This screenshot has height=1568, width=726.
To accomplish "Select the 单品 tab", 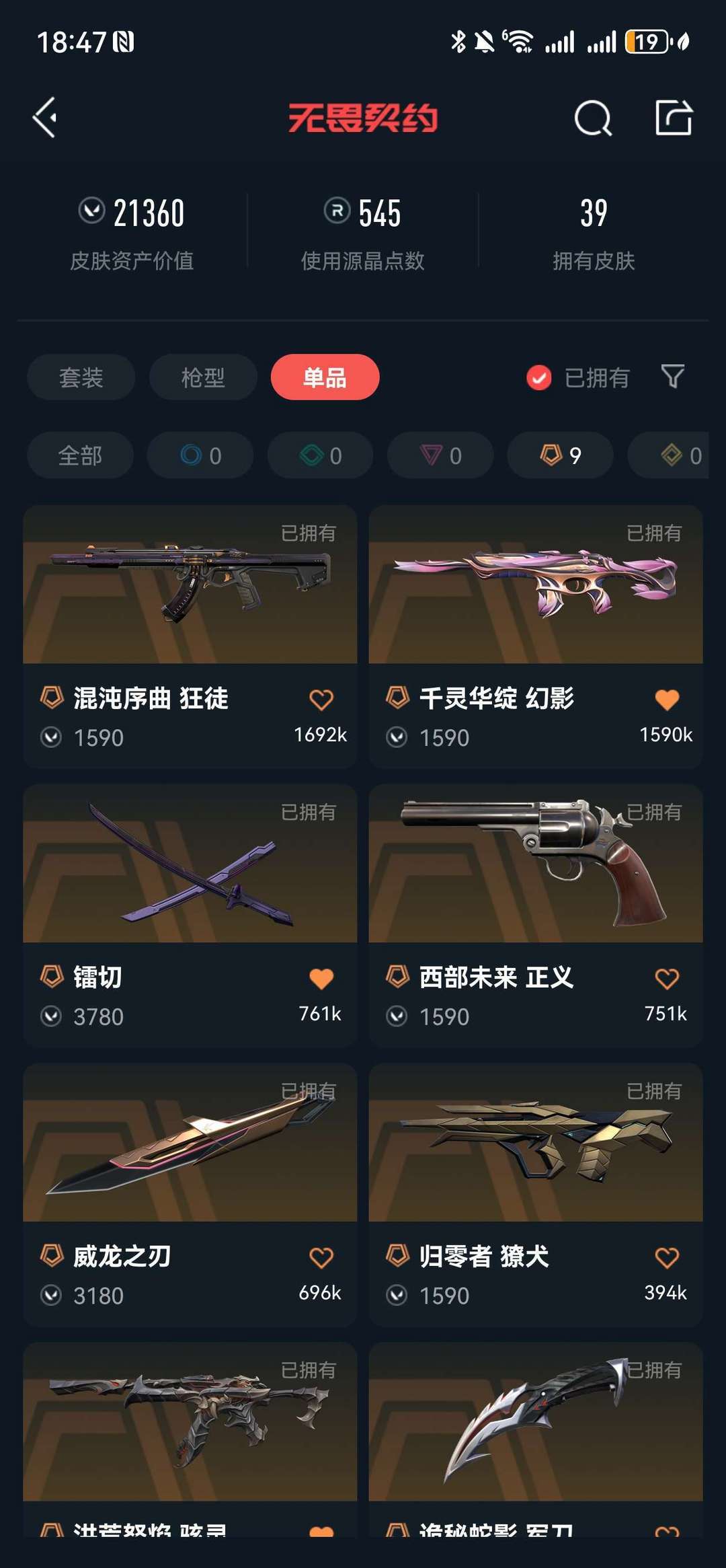I will pos(325,377).
